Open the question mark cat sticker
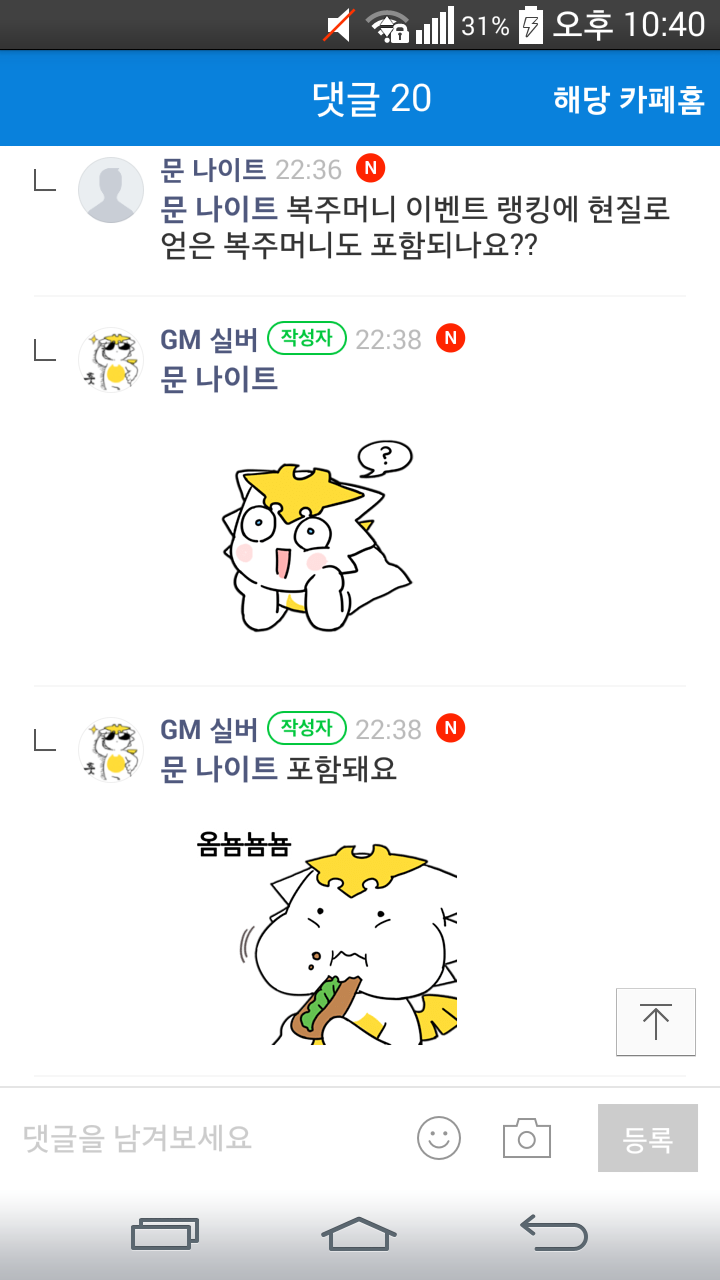 click(315, 535)
